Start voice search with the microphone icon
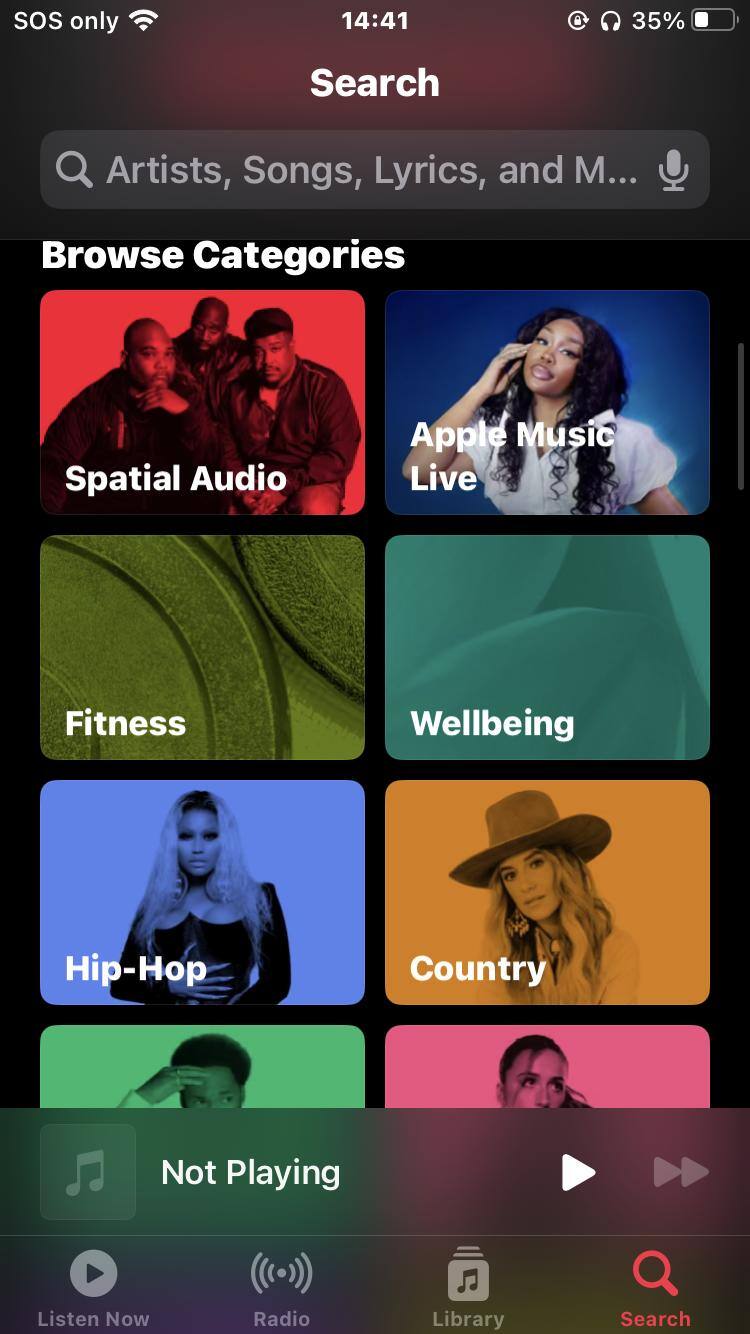Image resolution: width=750 pixels, height=1334 pixels. [674, 170]
